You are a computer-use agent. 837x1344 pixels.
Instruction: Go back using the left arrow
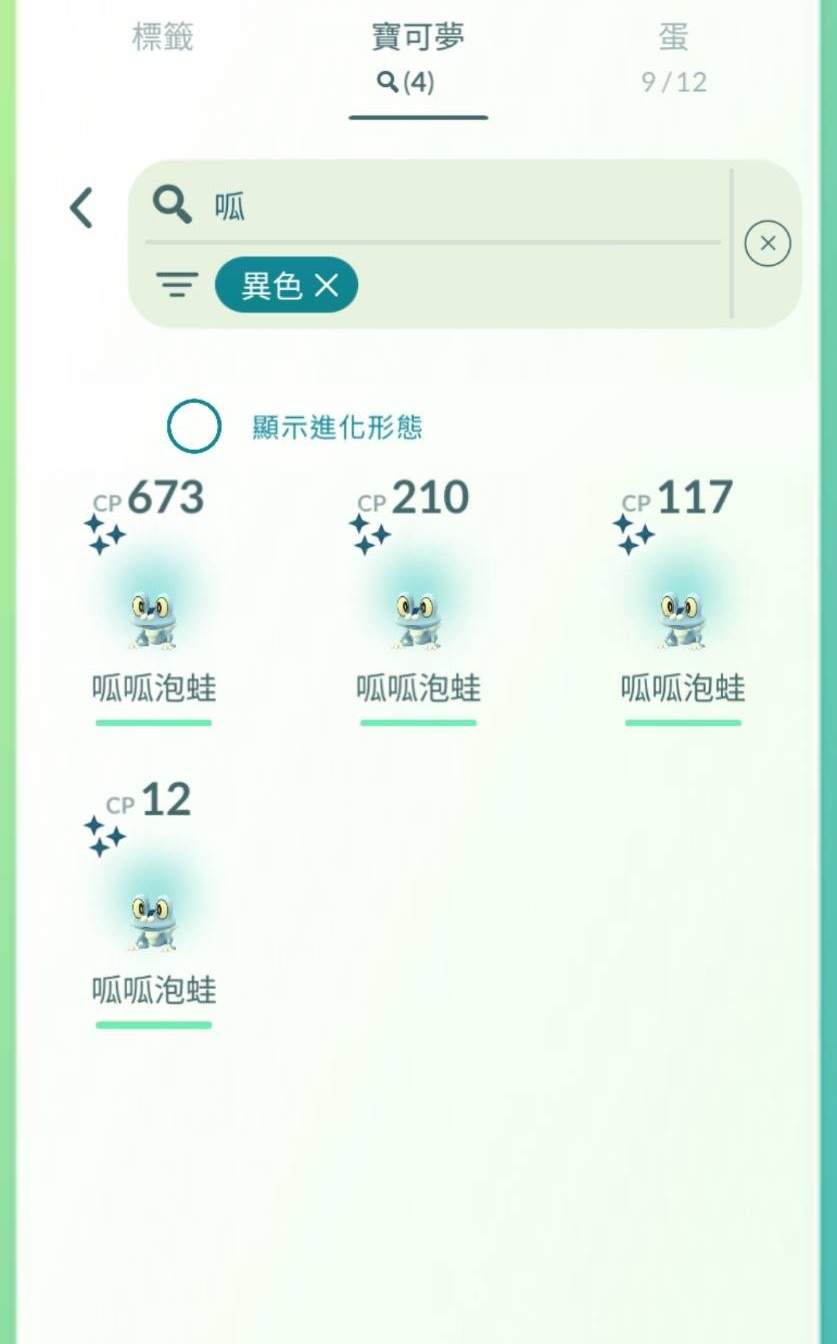click(x=81, y=208)
